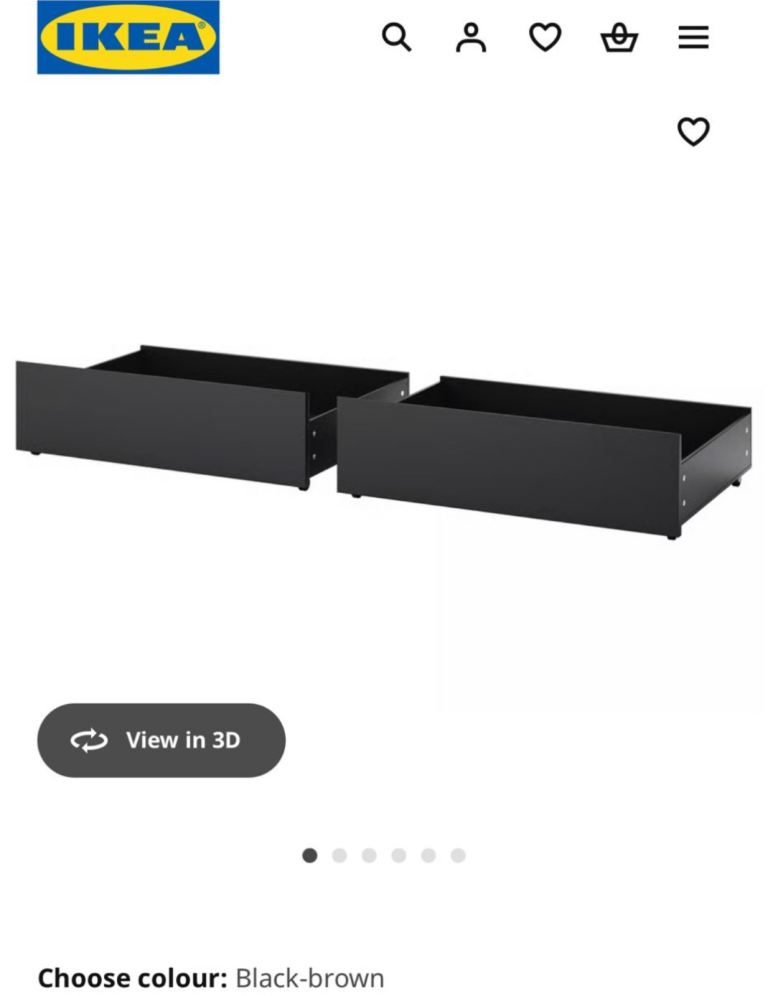The image size is (768, 996).
Task: Jump to second image via pagination dot
Action: coord(339,855)
